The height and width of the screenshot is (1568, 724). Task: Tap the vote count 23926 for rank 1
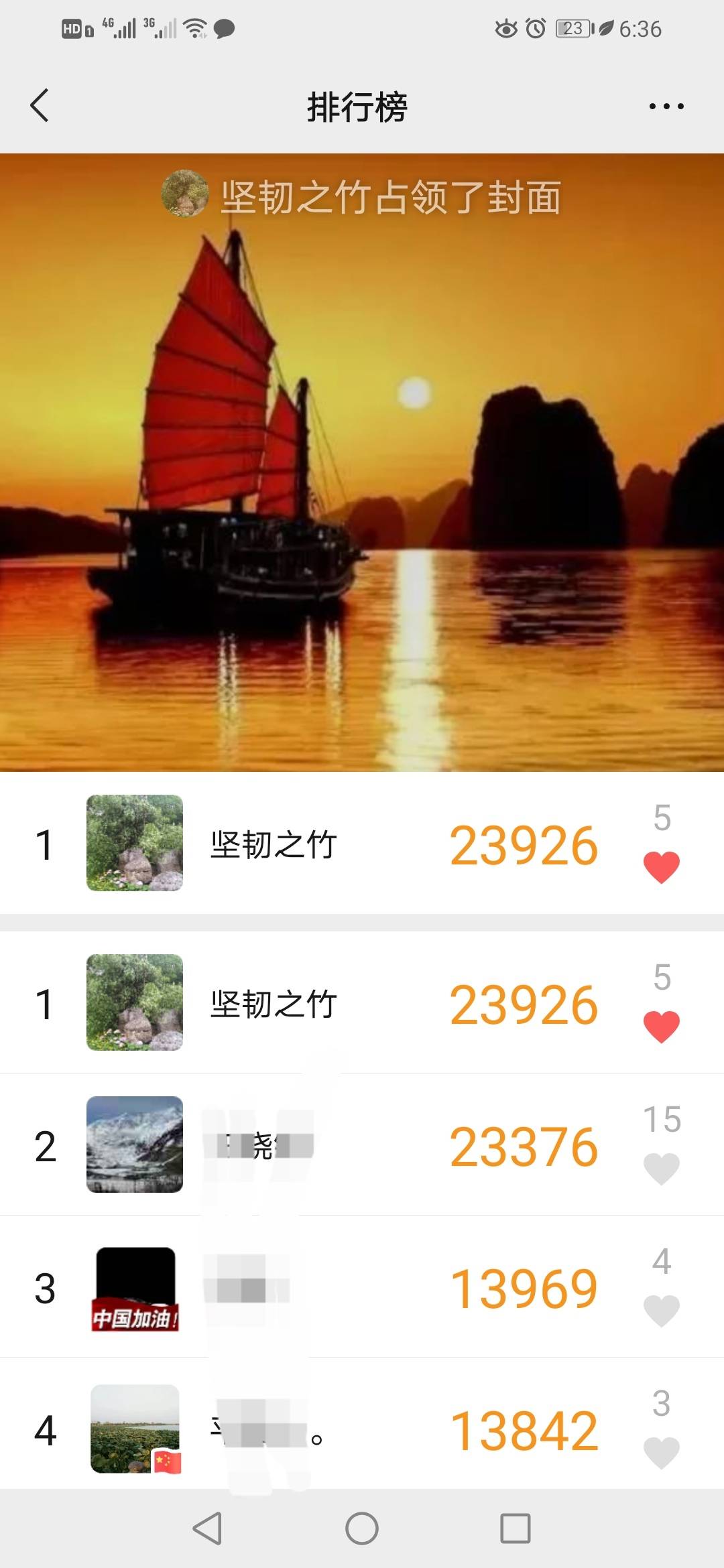click(x=524, y=846)
